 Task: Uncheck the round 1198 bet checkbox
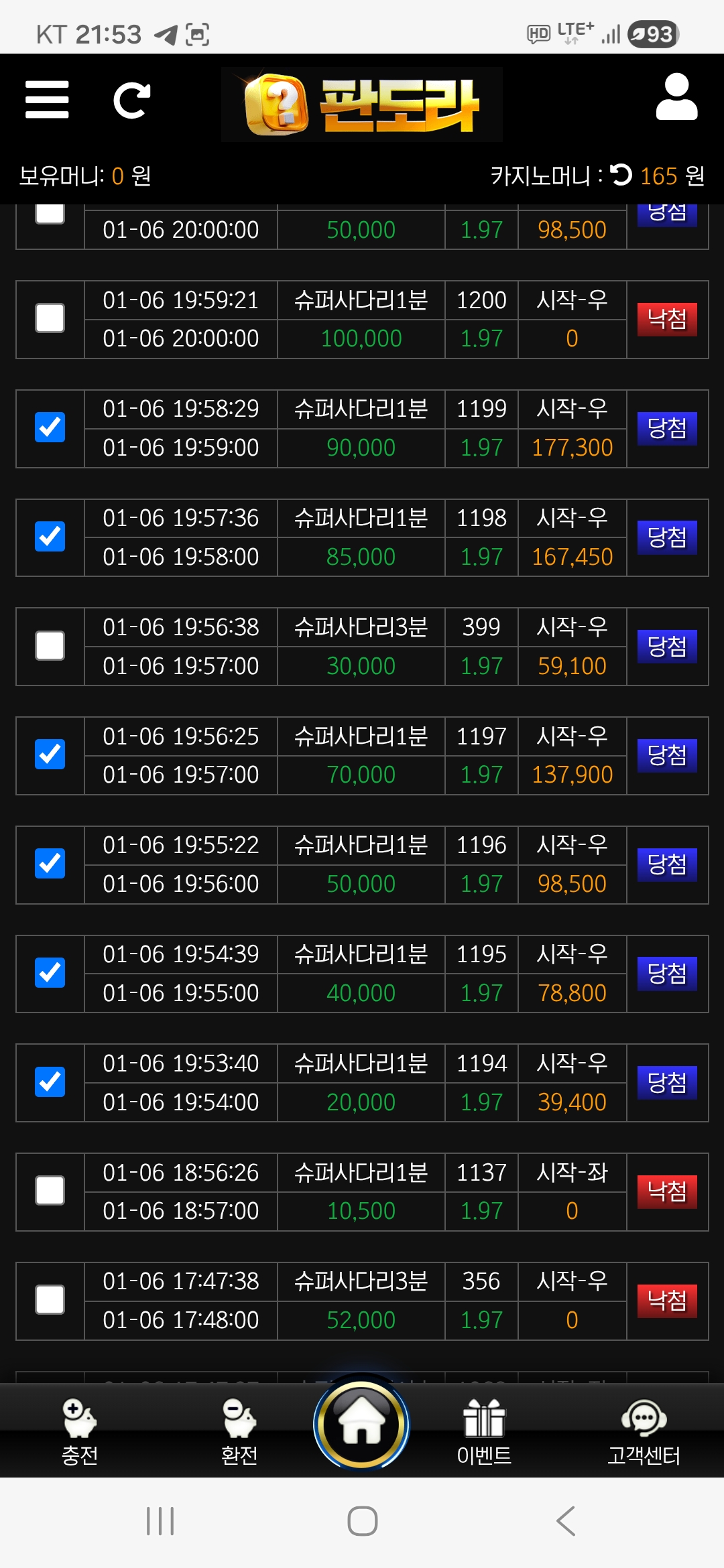tap(50, 537)
